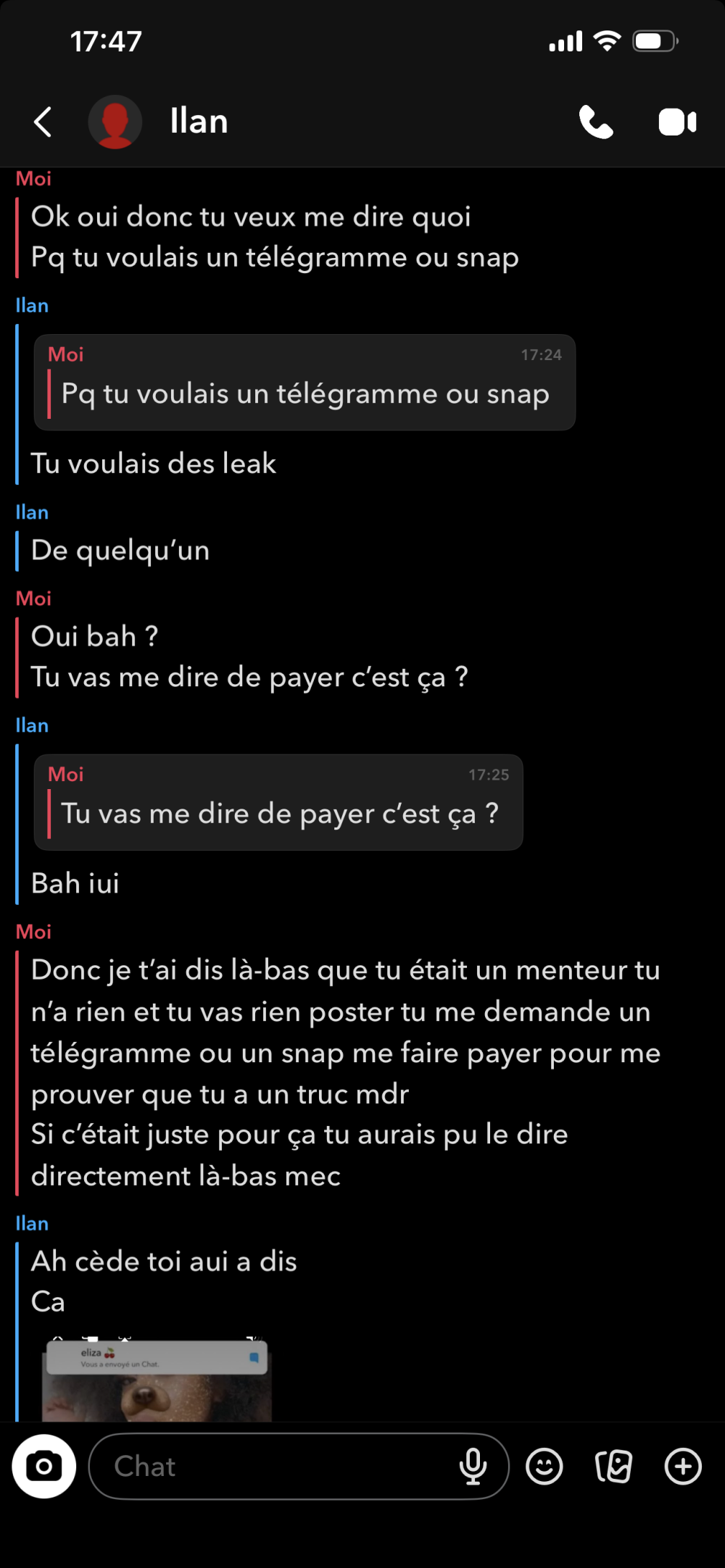The image size is (725, 1568).
Task: Jump to quoted message sent at 17:25
Action: coord(278,802)
